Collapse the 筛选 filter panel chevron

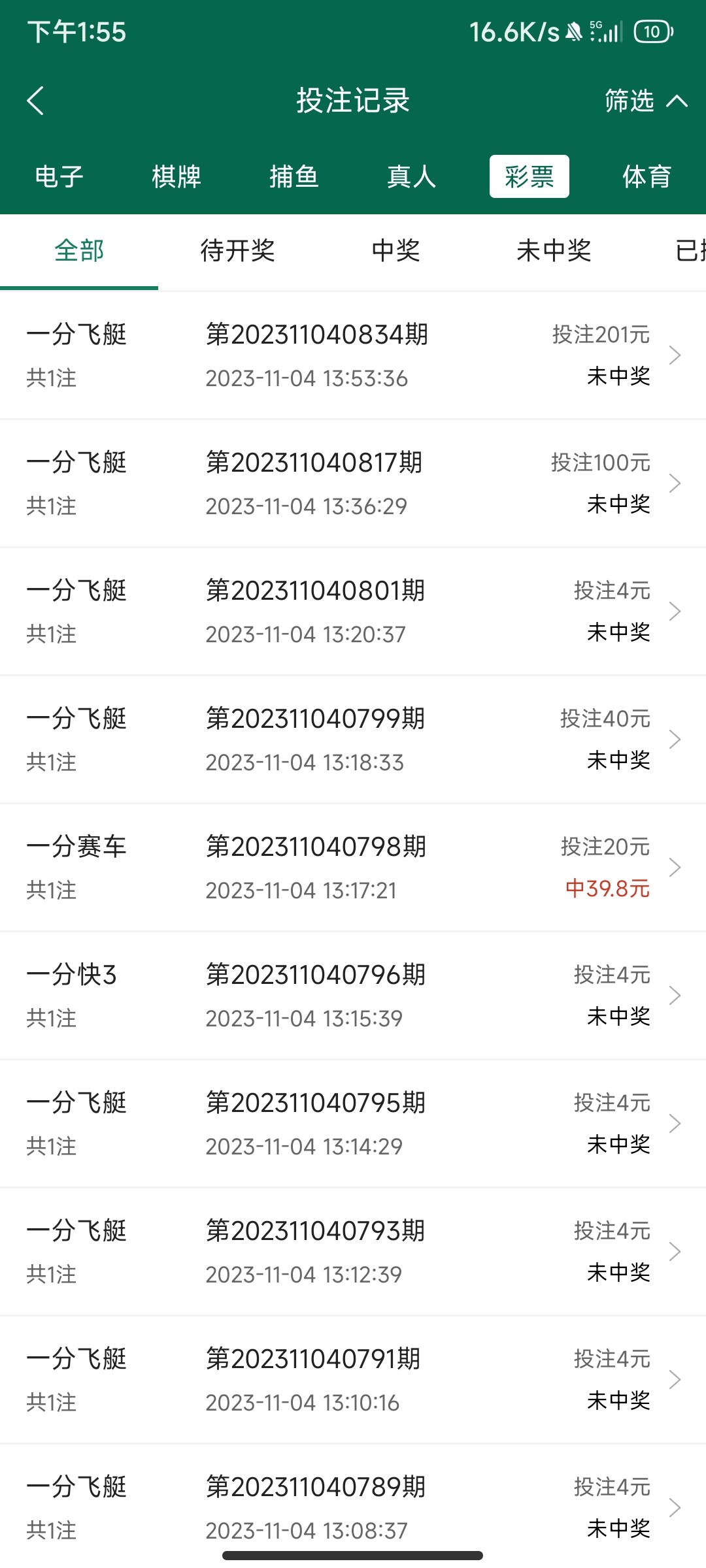[x=677, y=101]
